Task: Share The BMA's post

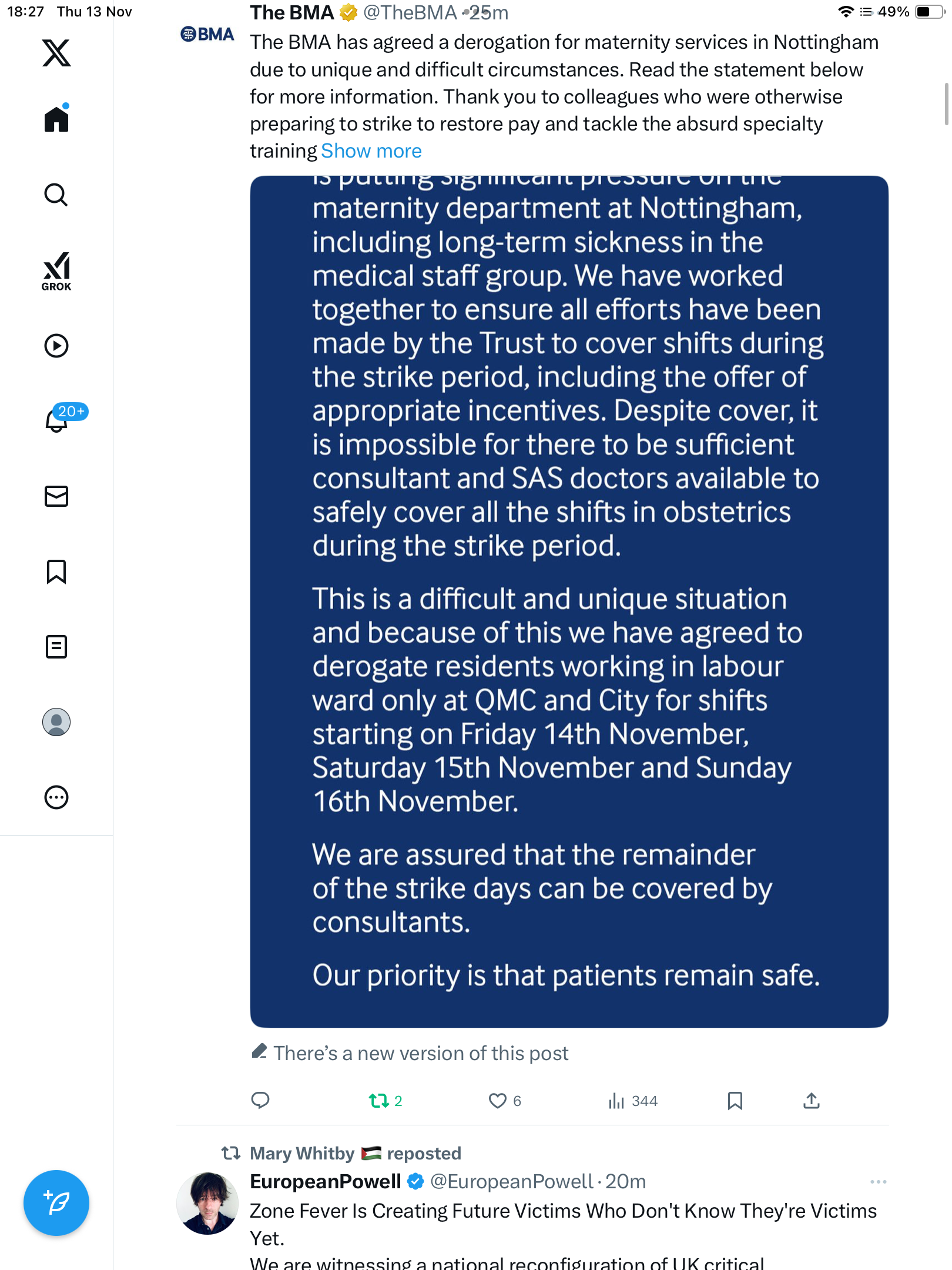Action: click(x=811, y=1100)
